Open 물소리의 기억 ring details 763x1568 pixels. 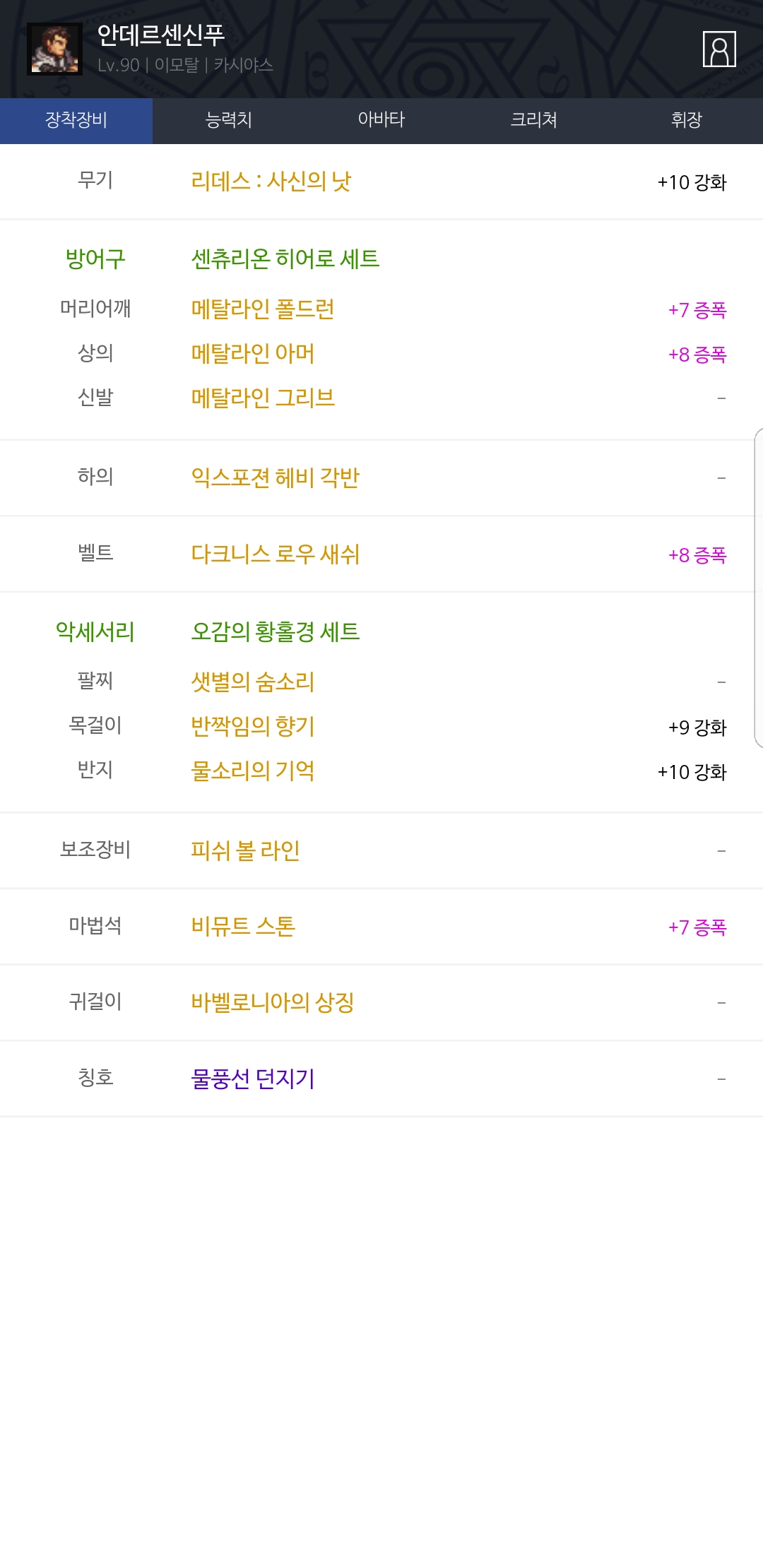click(253, 771)
